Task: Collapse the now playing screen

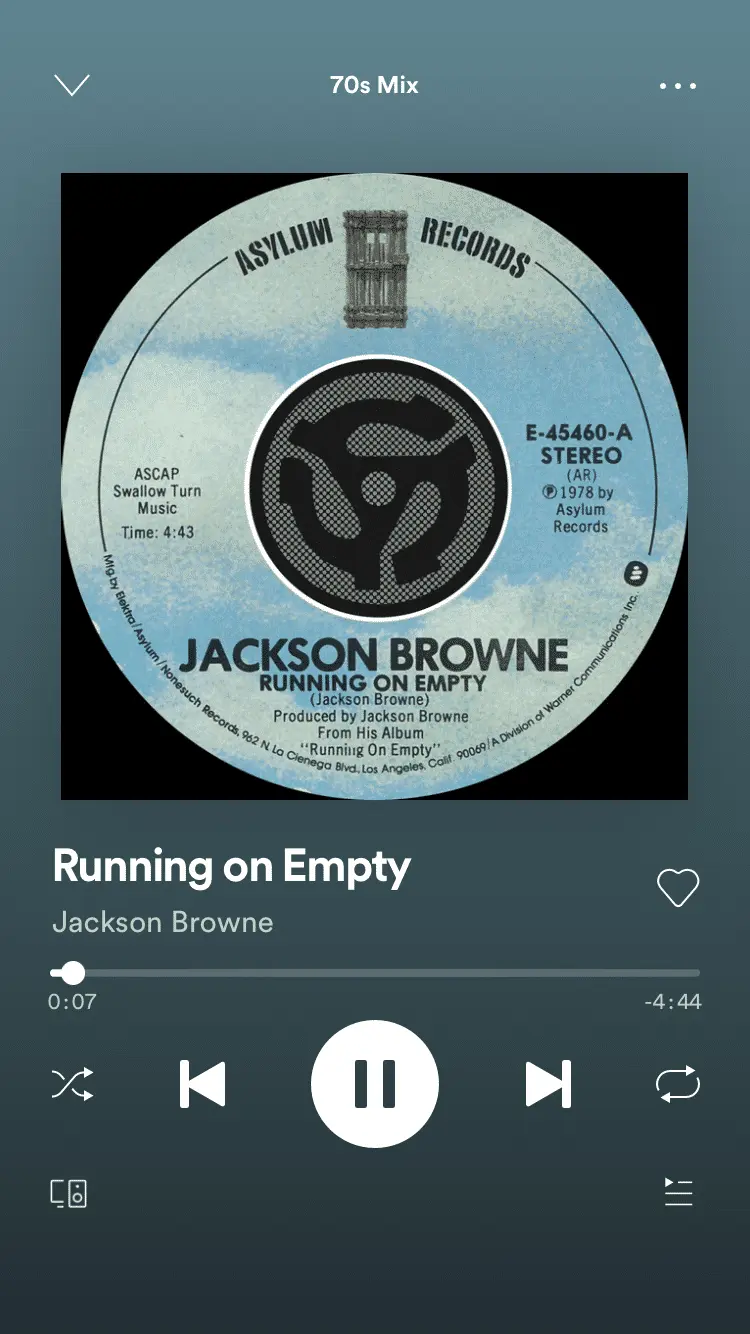Action: coord(71,85)
